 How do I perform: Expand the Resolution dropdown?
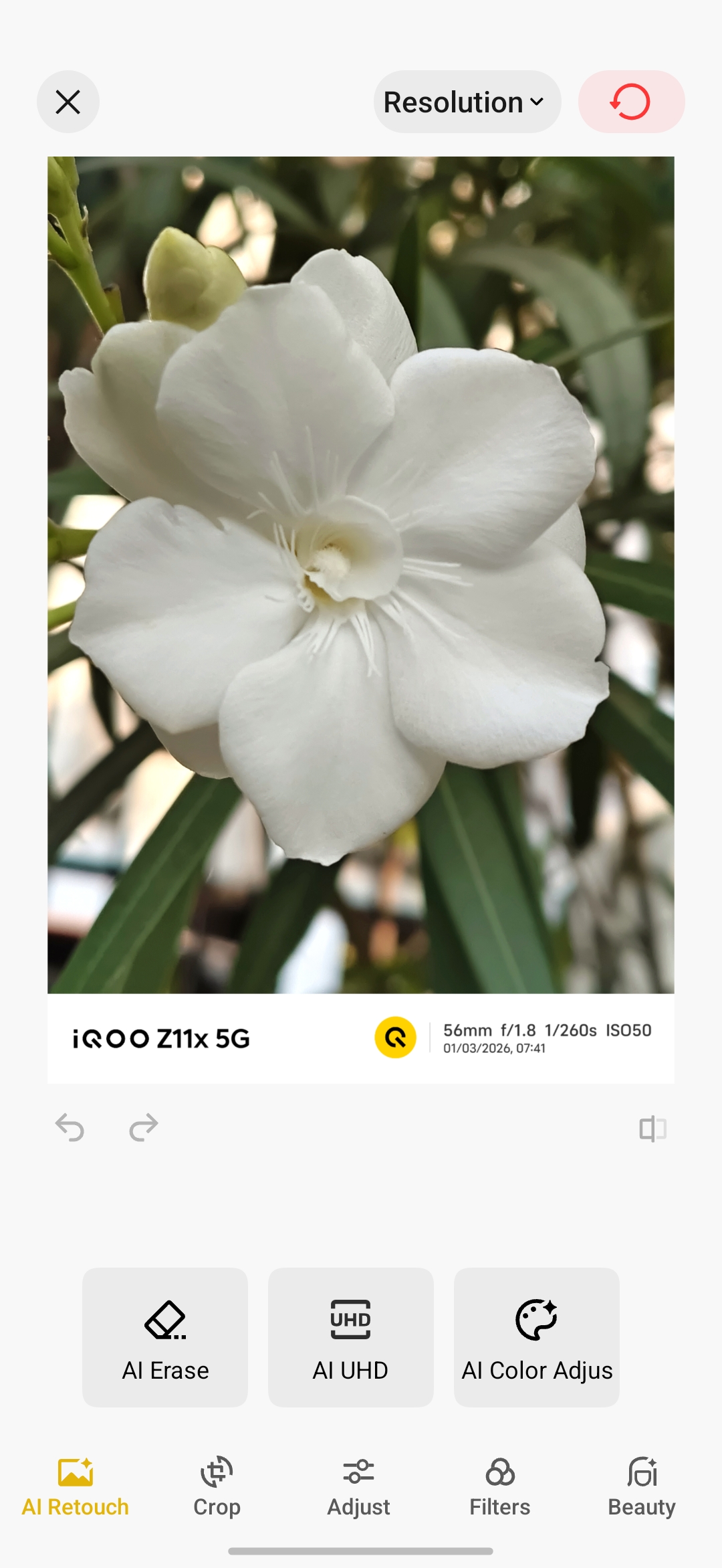(467, 102)
